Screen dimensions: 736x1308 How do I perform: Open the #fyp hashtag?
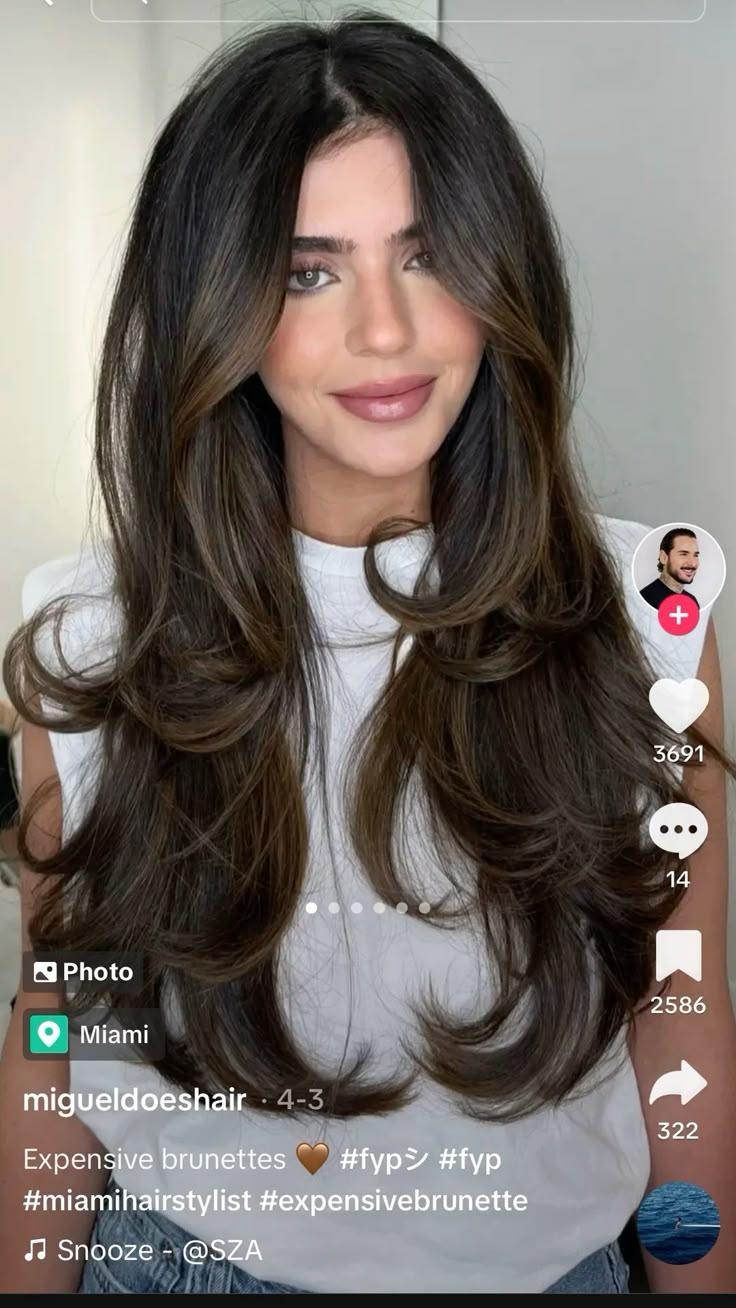coord(470,1160)
